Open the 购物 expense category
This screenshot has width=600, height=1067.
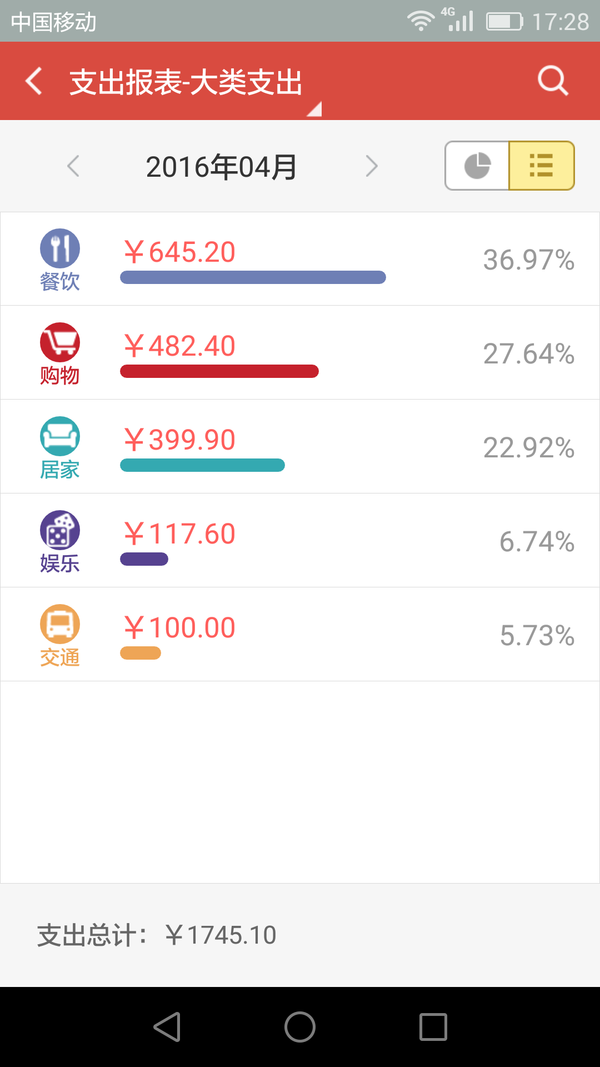300,353
